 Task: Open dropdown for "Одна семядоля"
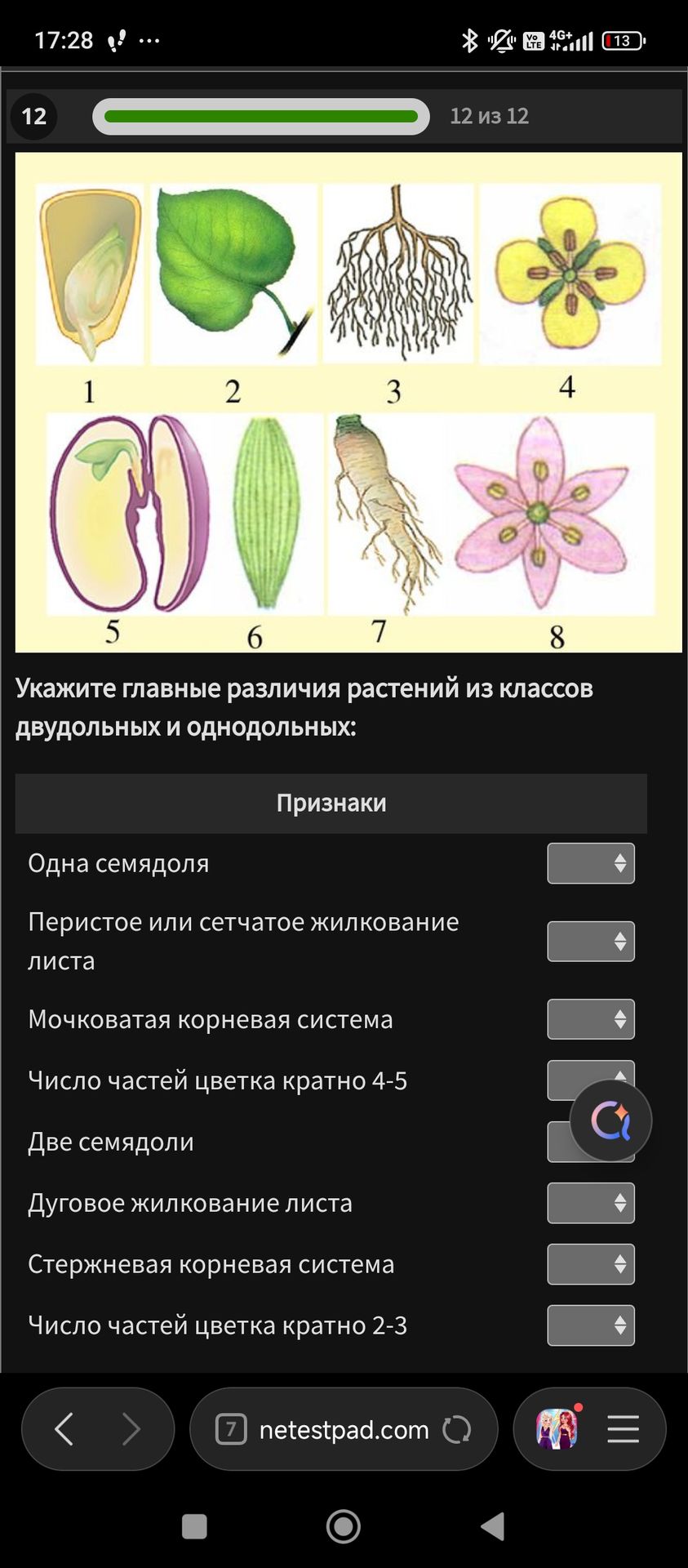click(x=590, y=863)
